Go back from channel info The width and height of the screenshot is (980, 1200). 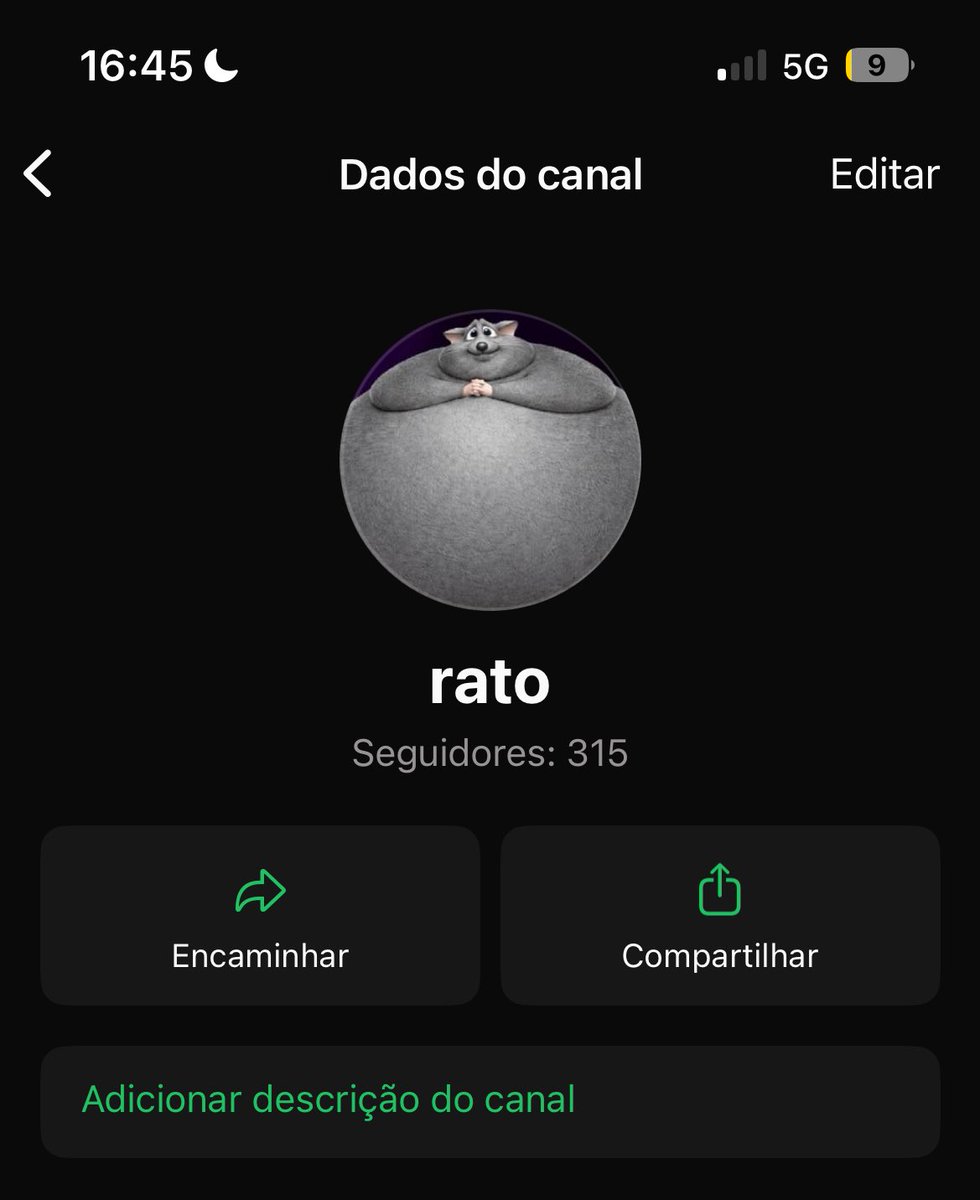38,174
